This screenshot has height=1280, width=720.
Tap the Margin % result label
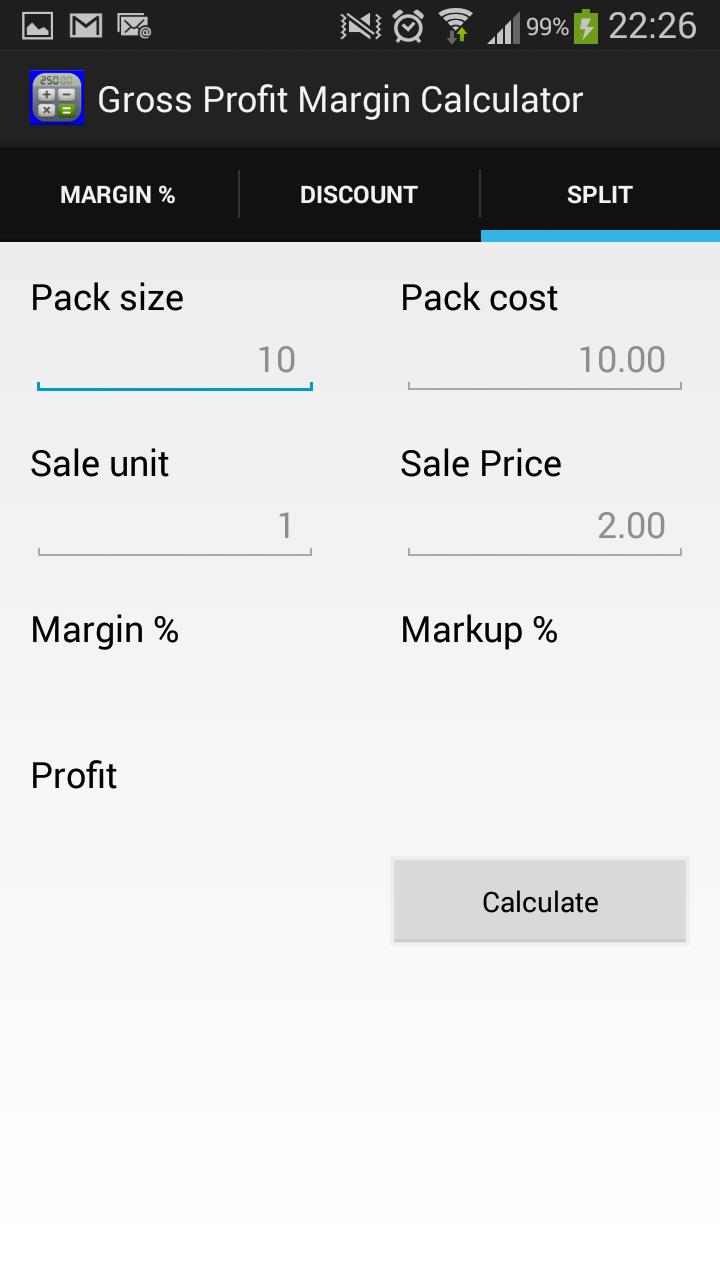click(104, 629)
